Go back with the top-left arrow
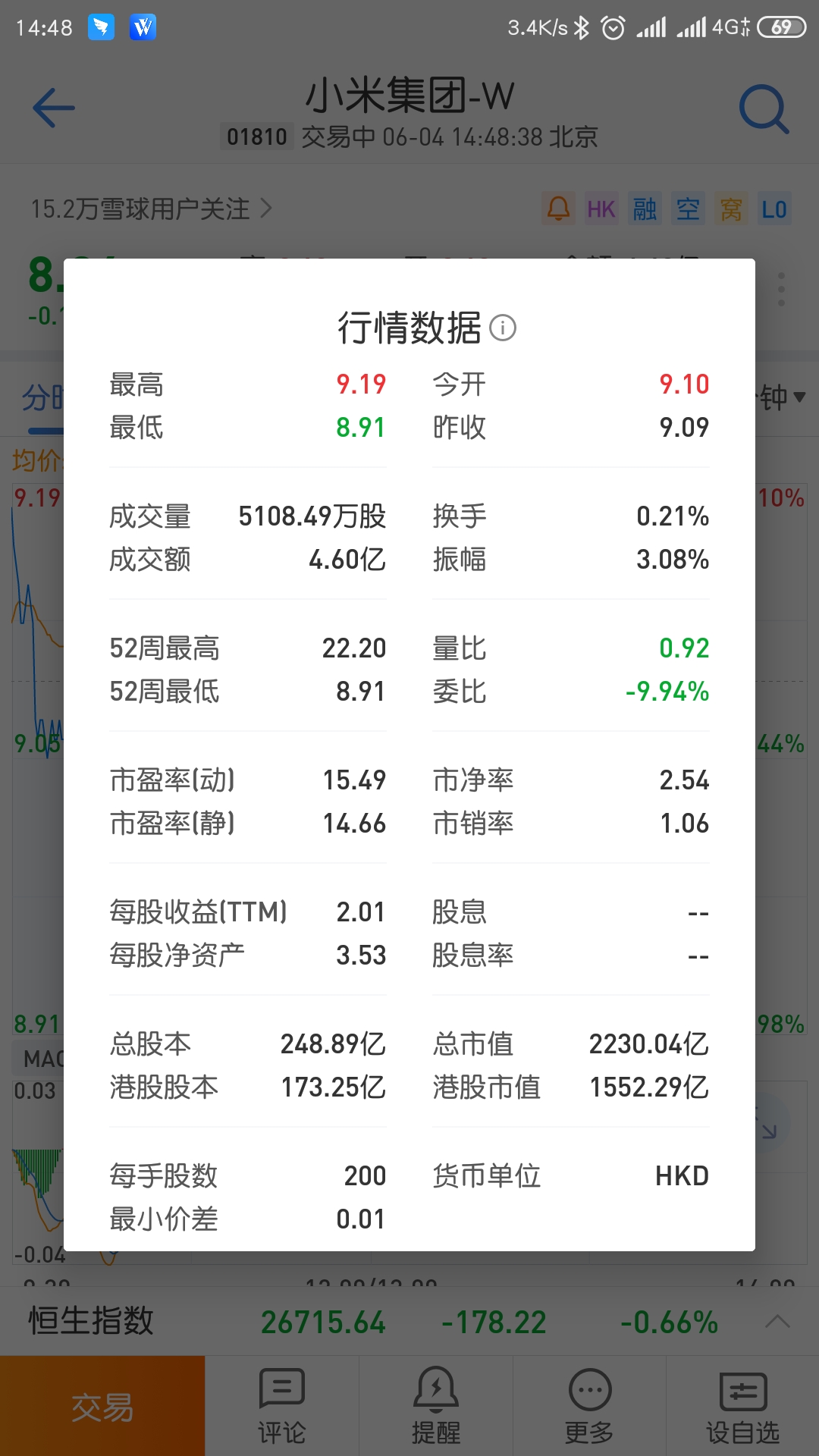Viewport: 819px width, 1456px height. point(53,108)
